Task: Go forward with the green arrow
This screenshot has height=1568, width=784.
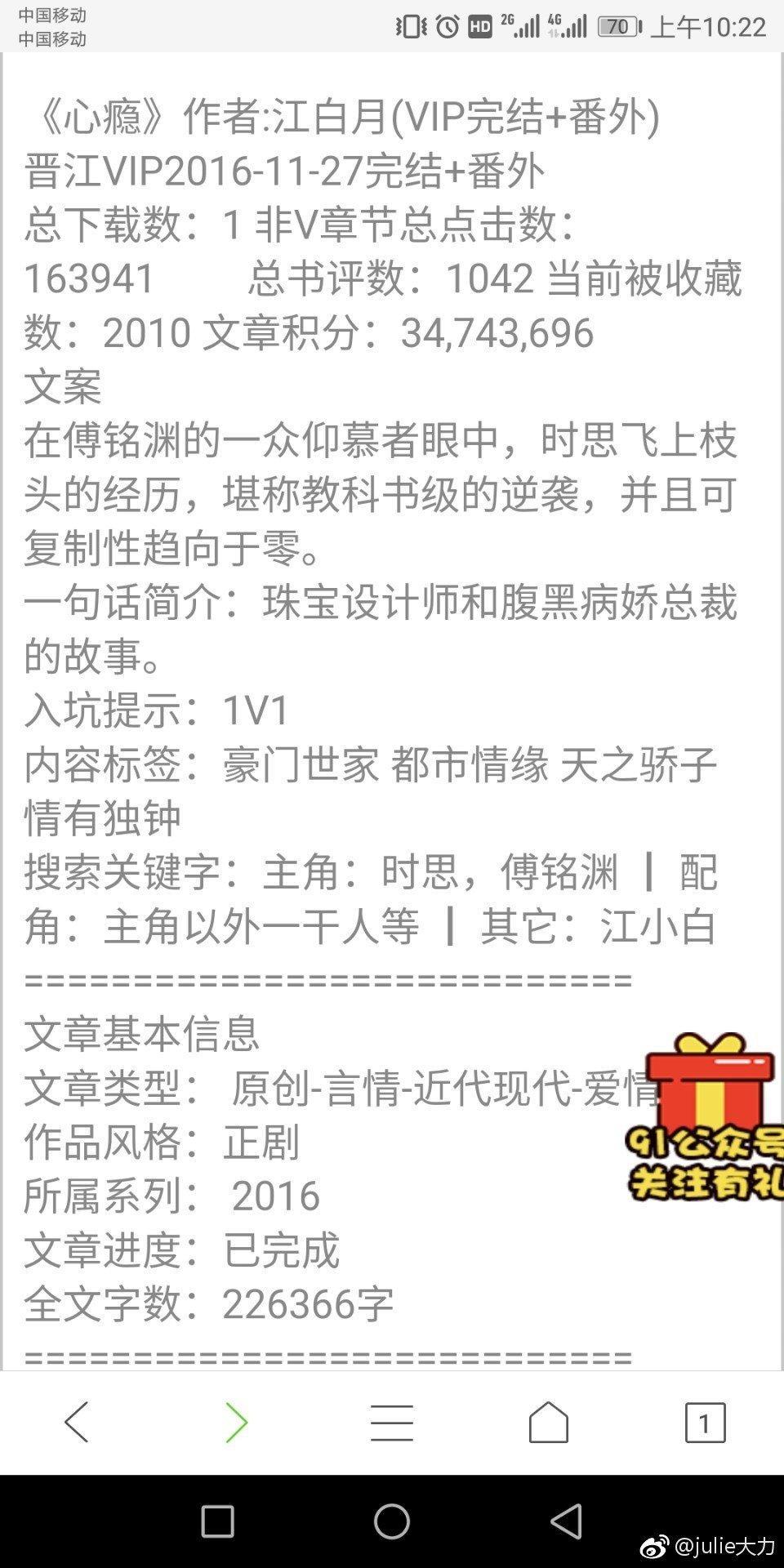Action: point(236,1423)
